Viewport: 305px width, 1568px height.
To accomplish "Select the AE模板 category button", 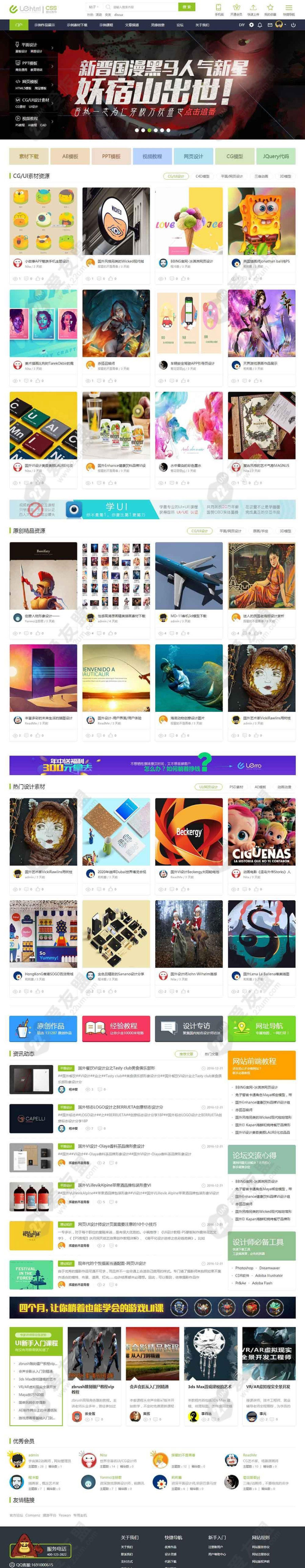I will click(70, 157).
